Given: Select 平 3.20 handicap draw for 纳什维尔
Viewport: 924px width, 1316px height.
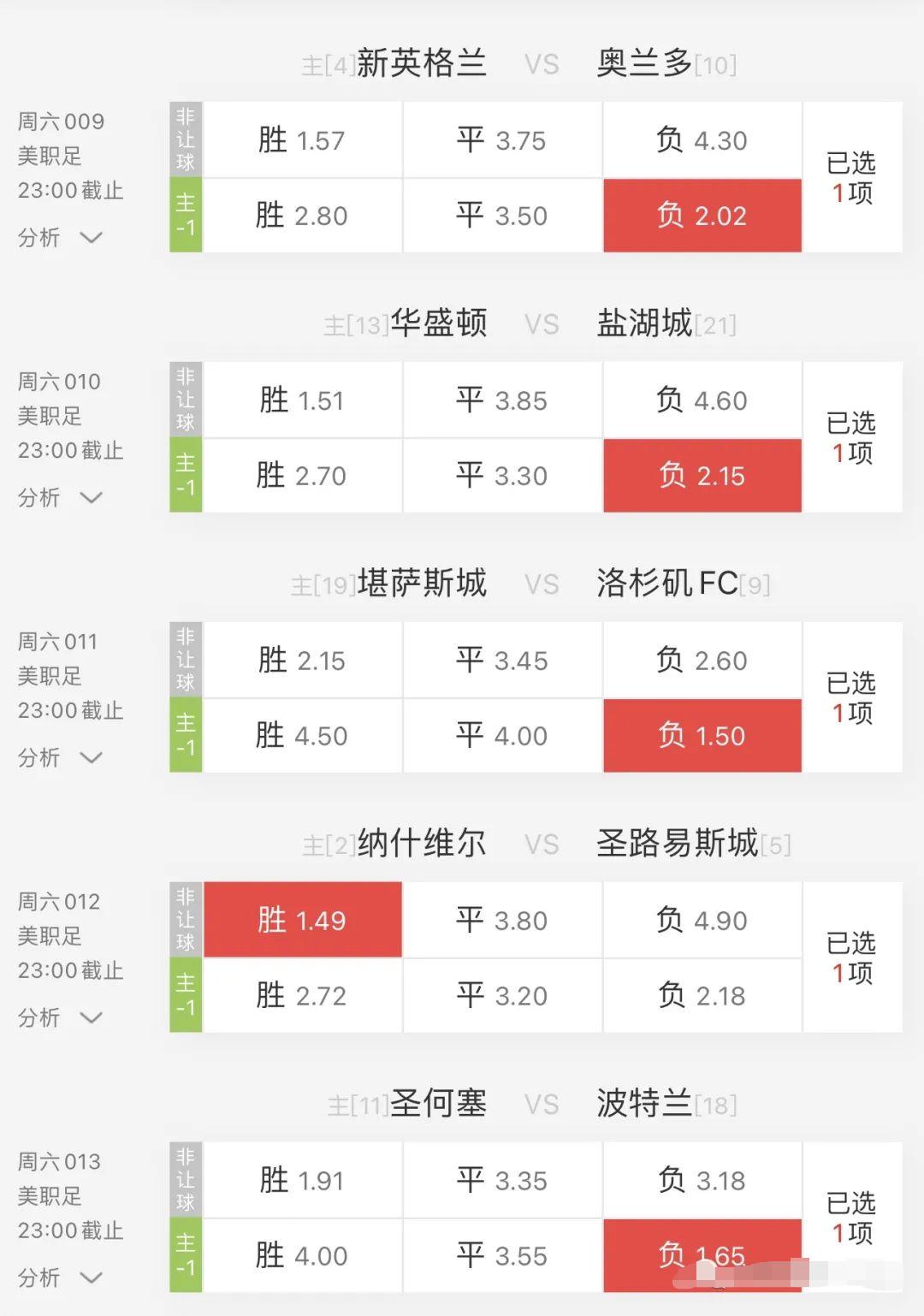Looking at the screenshot, I should click(502, 995).
